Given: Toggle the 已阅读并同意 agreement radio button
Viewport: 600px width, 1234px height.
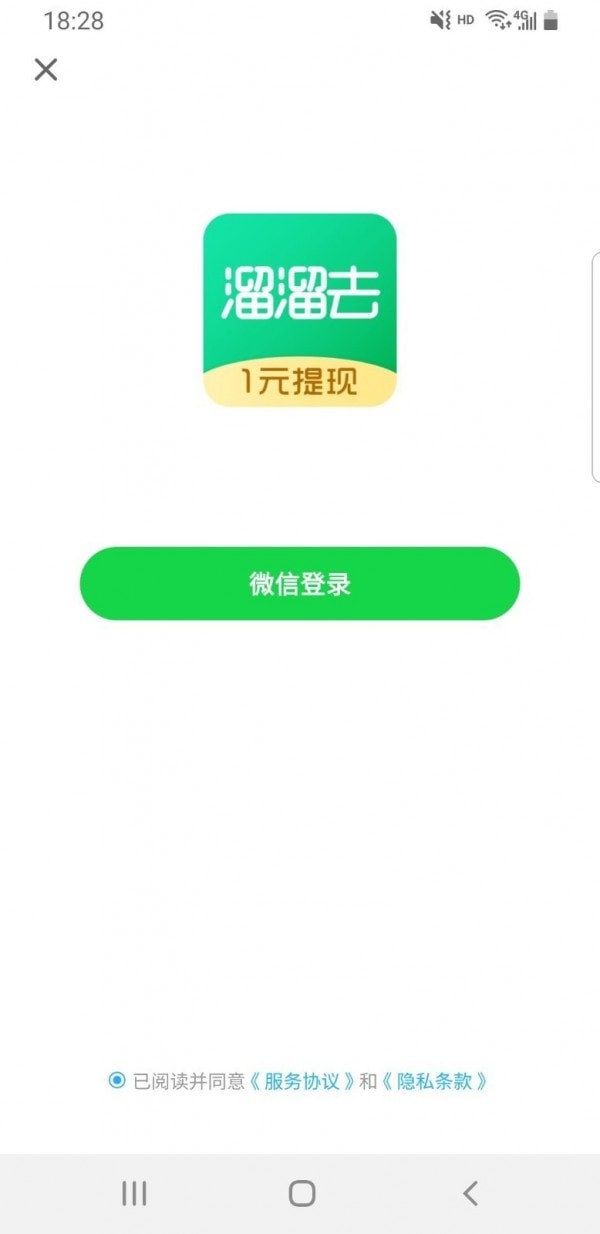Looking at the screenshot, I should click(x=117, y=1080).
